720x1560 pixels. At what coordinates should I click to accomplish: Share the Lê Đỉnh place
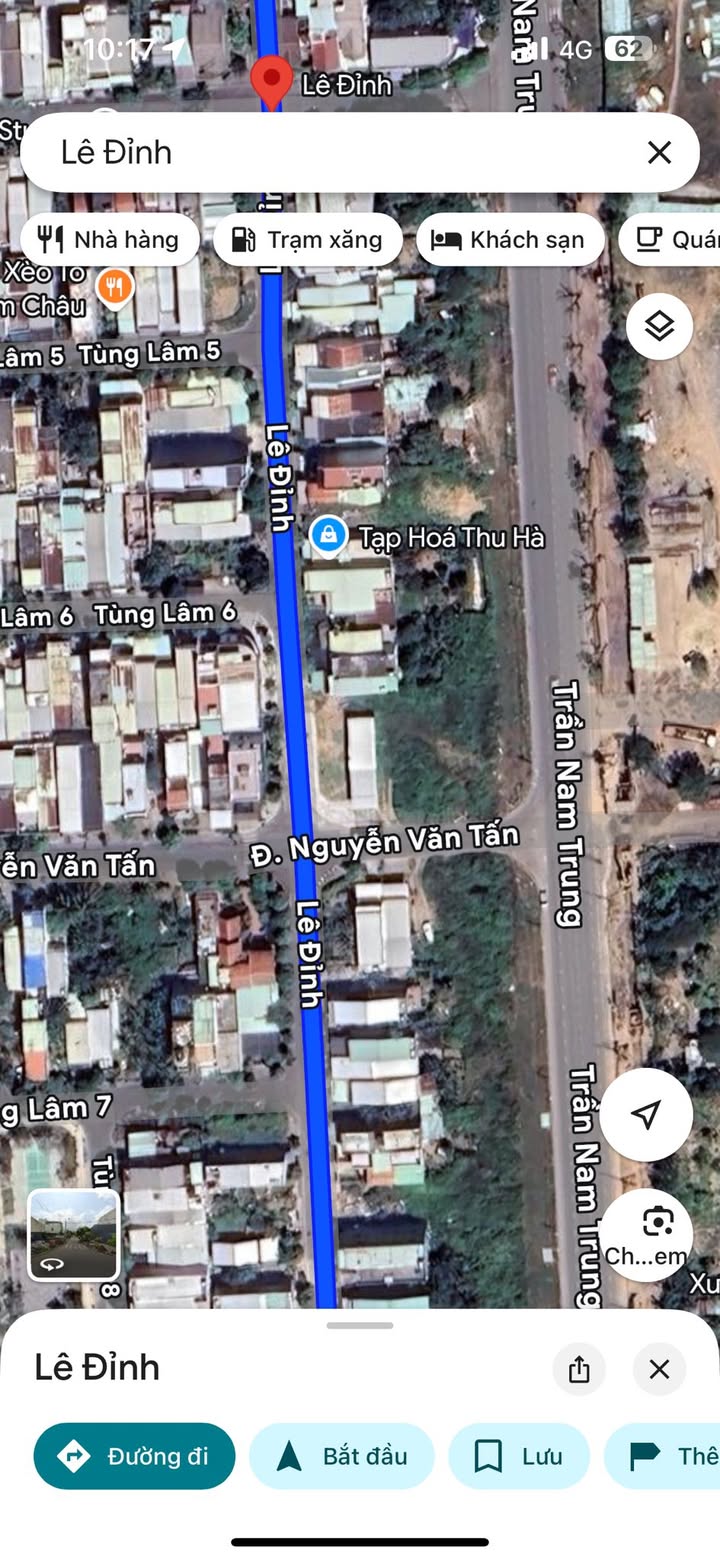tap(579, 1369)
